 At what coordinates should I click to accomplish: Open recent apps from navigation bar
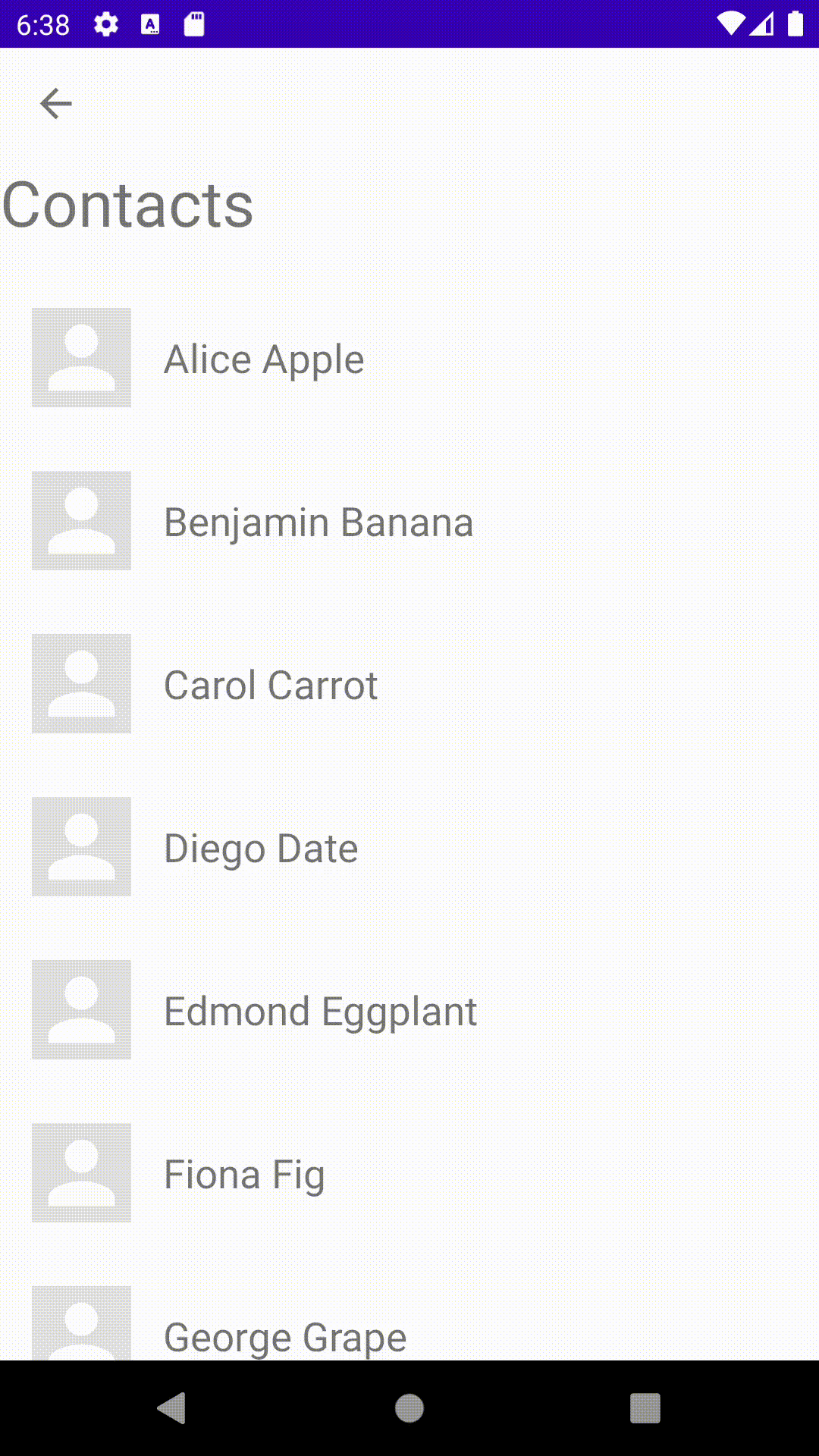coord(645,1408)
